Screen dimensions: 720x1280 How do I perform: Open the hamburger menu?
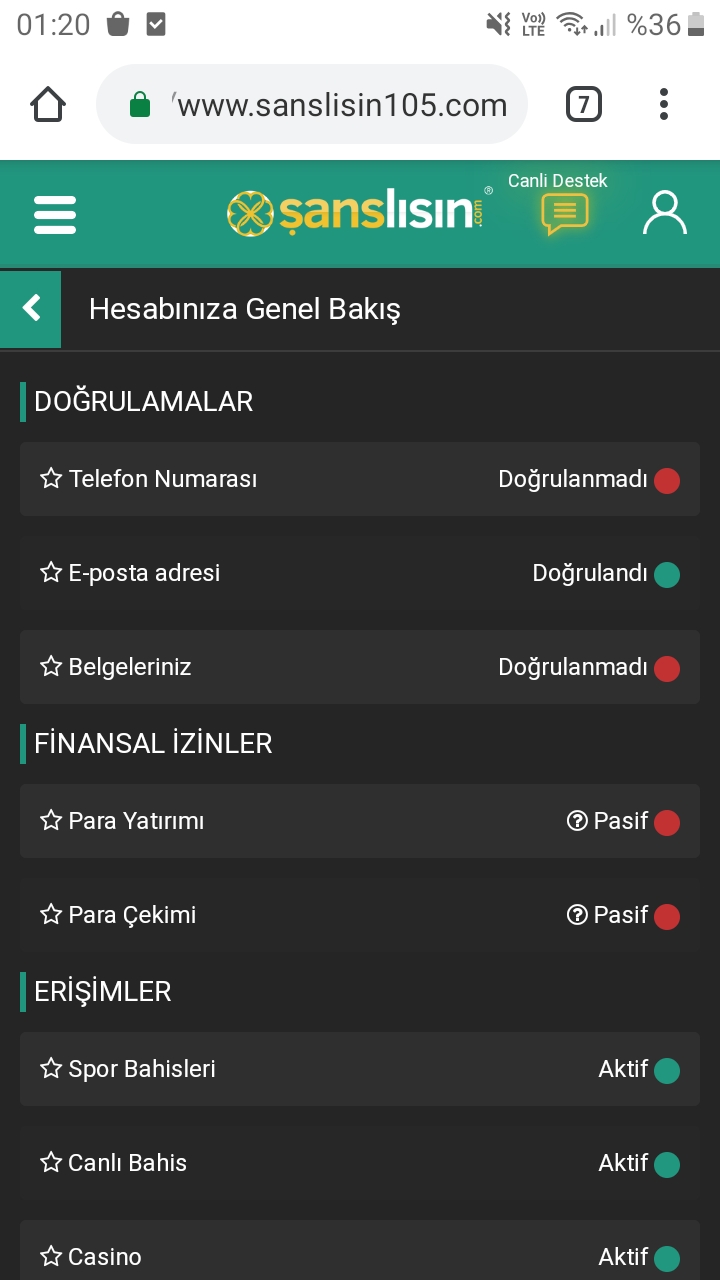tap(55, 214)
